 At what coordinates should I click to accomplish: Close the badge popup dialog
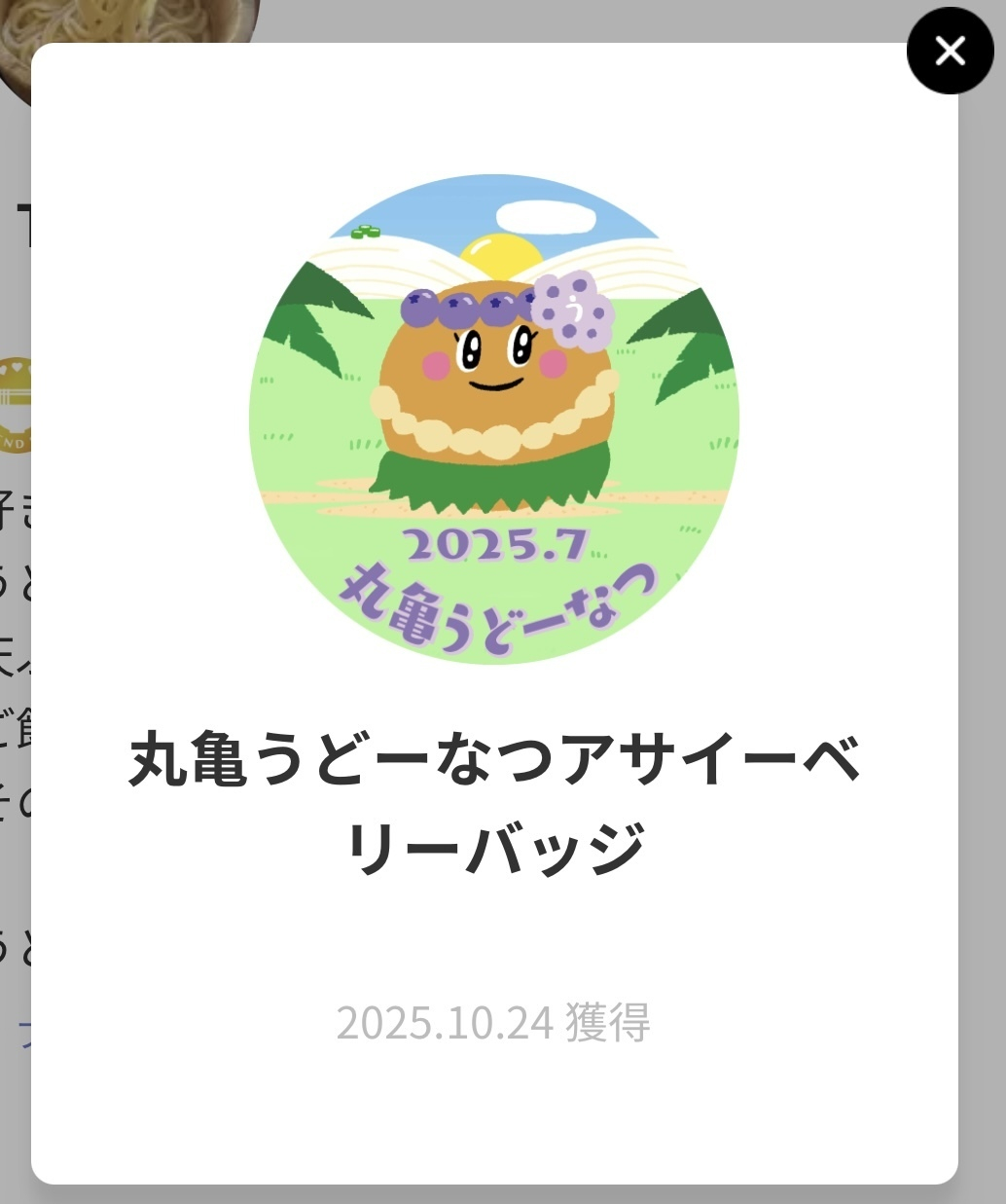(x=950, y=51)
